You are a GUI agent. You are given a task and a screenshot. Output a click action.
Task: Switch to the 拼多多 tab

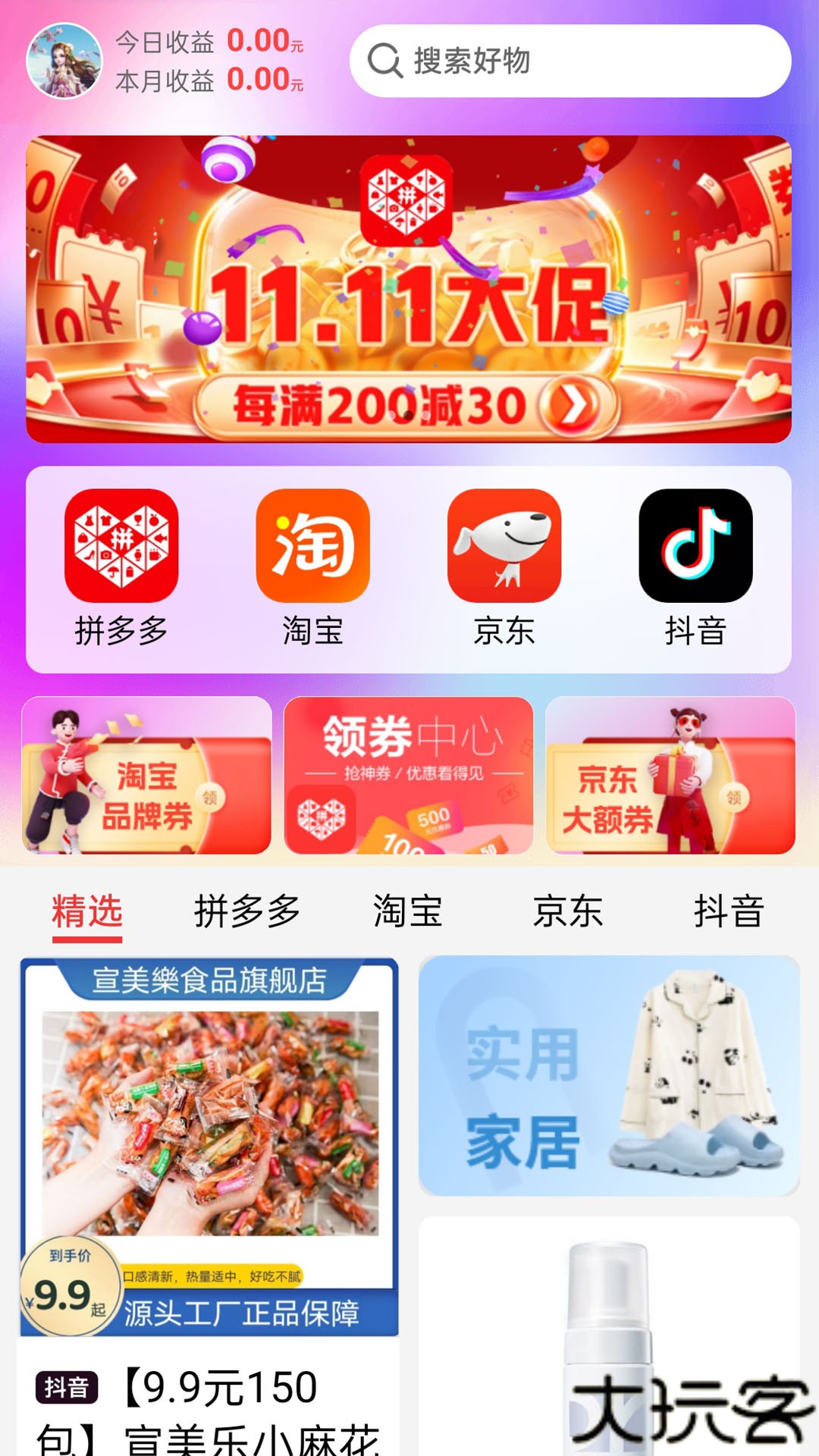[245, 911]
